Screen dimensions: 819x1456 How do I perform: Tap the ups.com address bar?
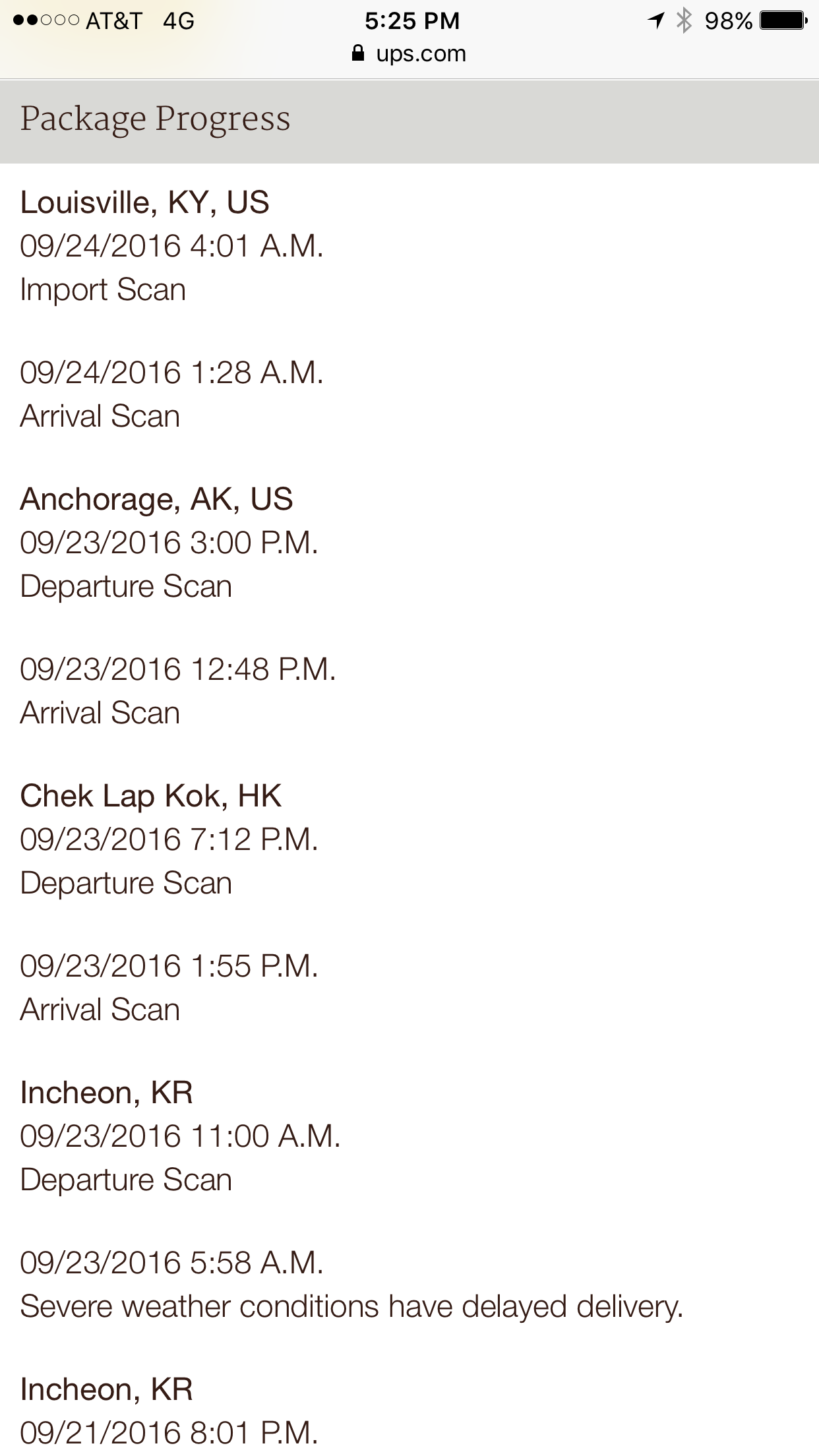[409, 54]
